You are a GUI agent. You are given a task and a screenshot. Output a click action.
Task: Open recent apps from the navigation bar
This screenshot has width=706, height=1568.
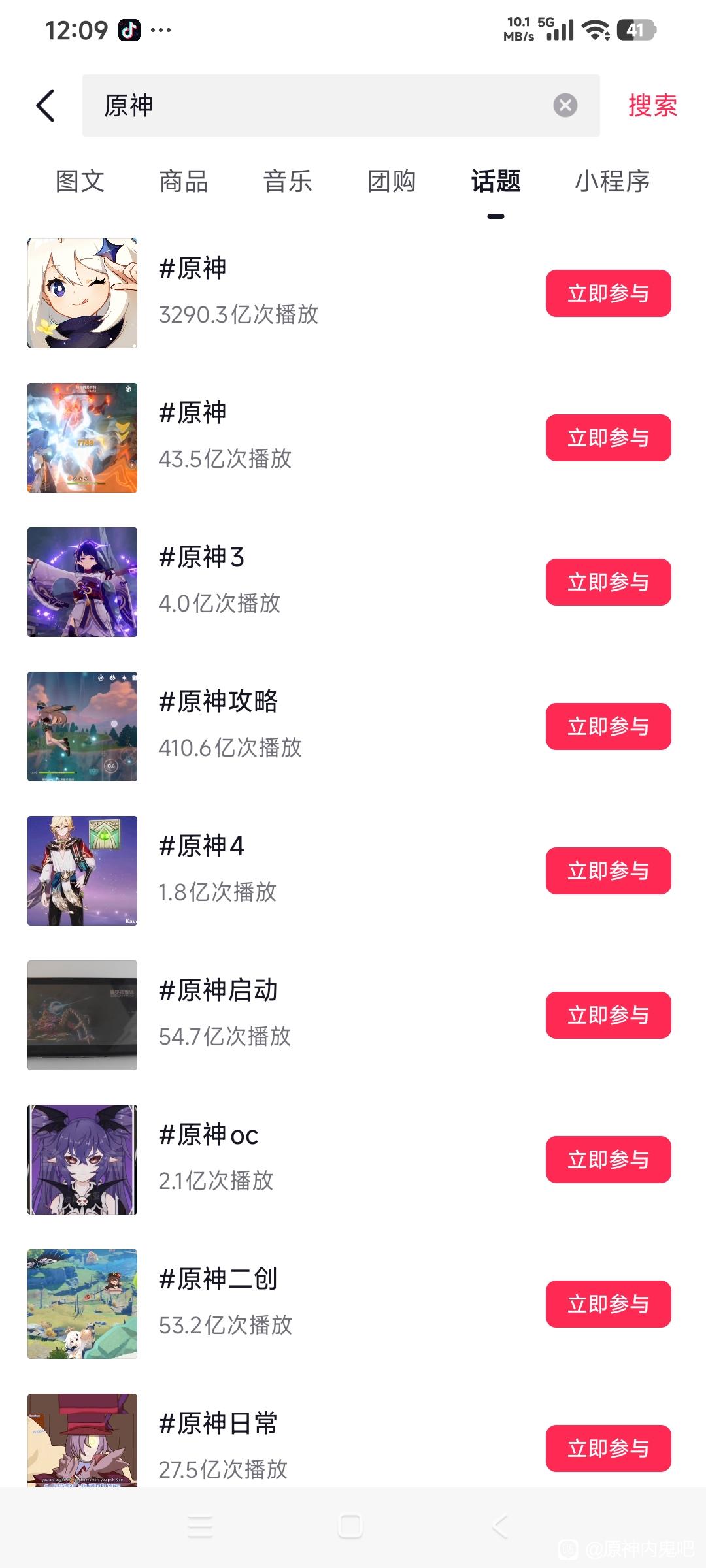[200, 1526]
